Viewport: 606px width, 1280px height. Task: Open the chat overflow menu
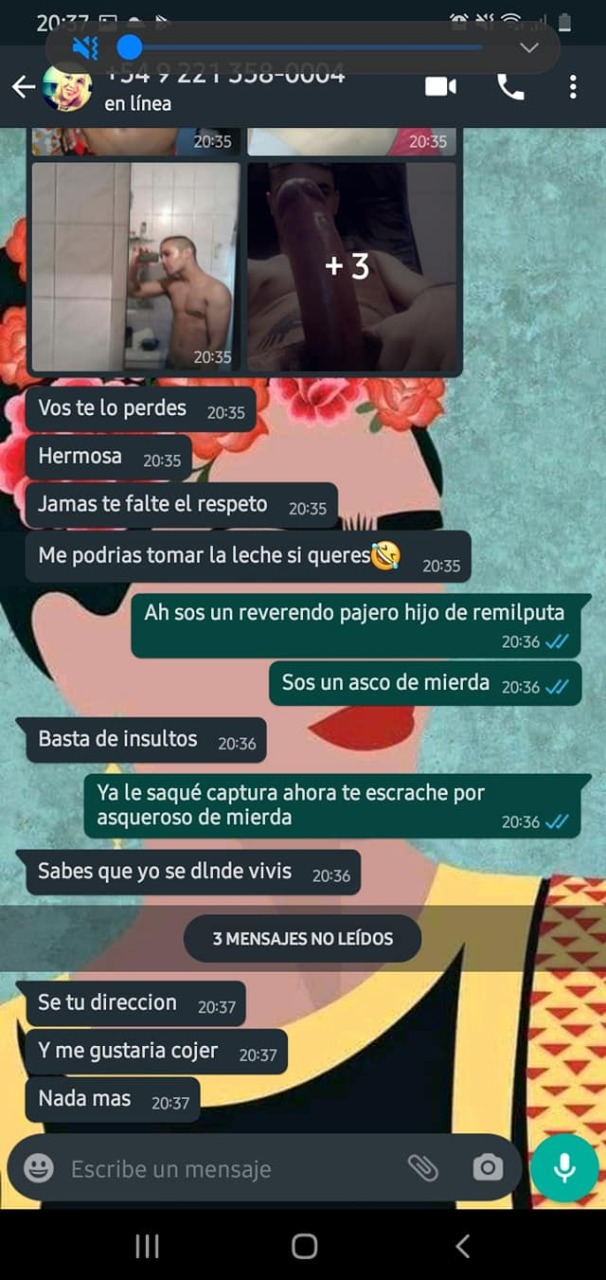(573, 87)
